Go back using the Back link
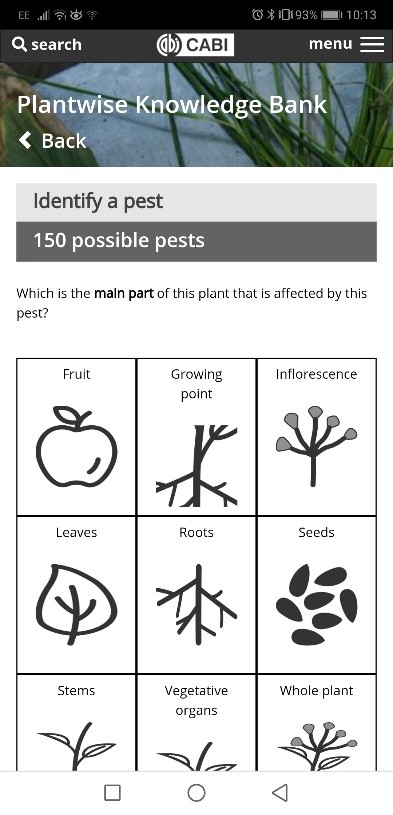 pos(52,141)
